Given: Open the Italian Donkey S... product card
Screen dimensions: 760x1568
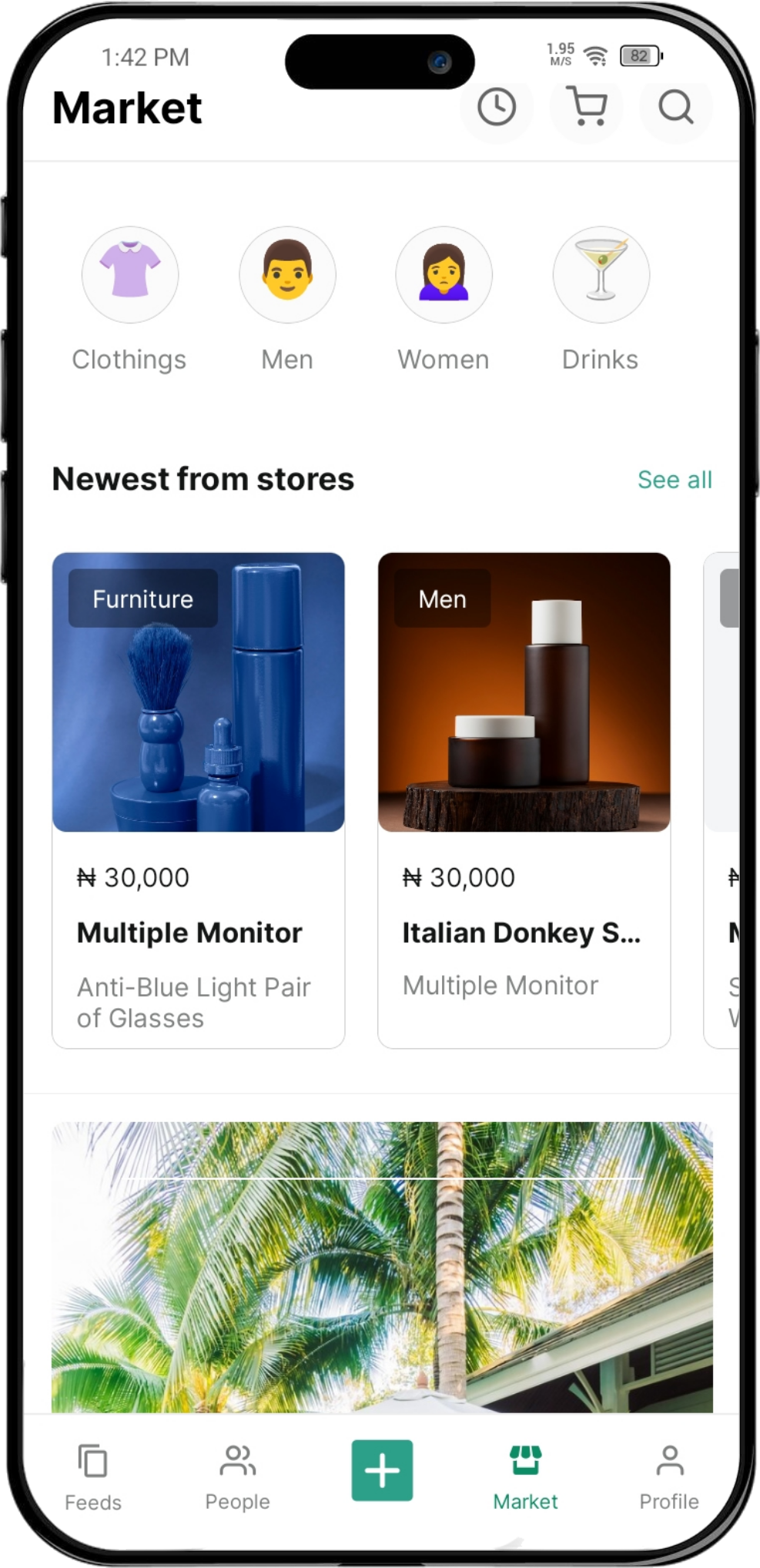Looking at the screenshot, I should (524, 799).
